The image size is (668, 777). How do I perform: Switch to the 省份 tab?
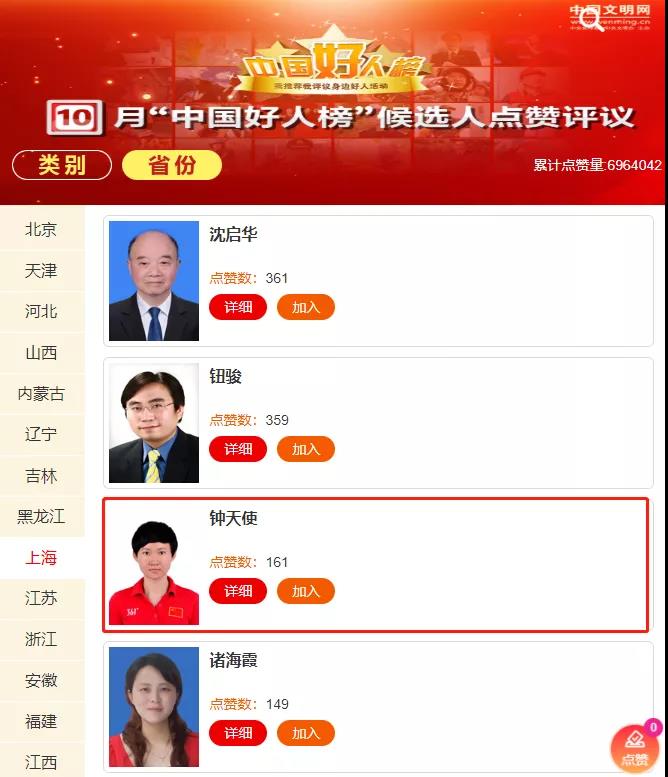(172, 165)
